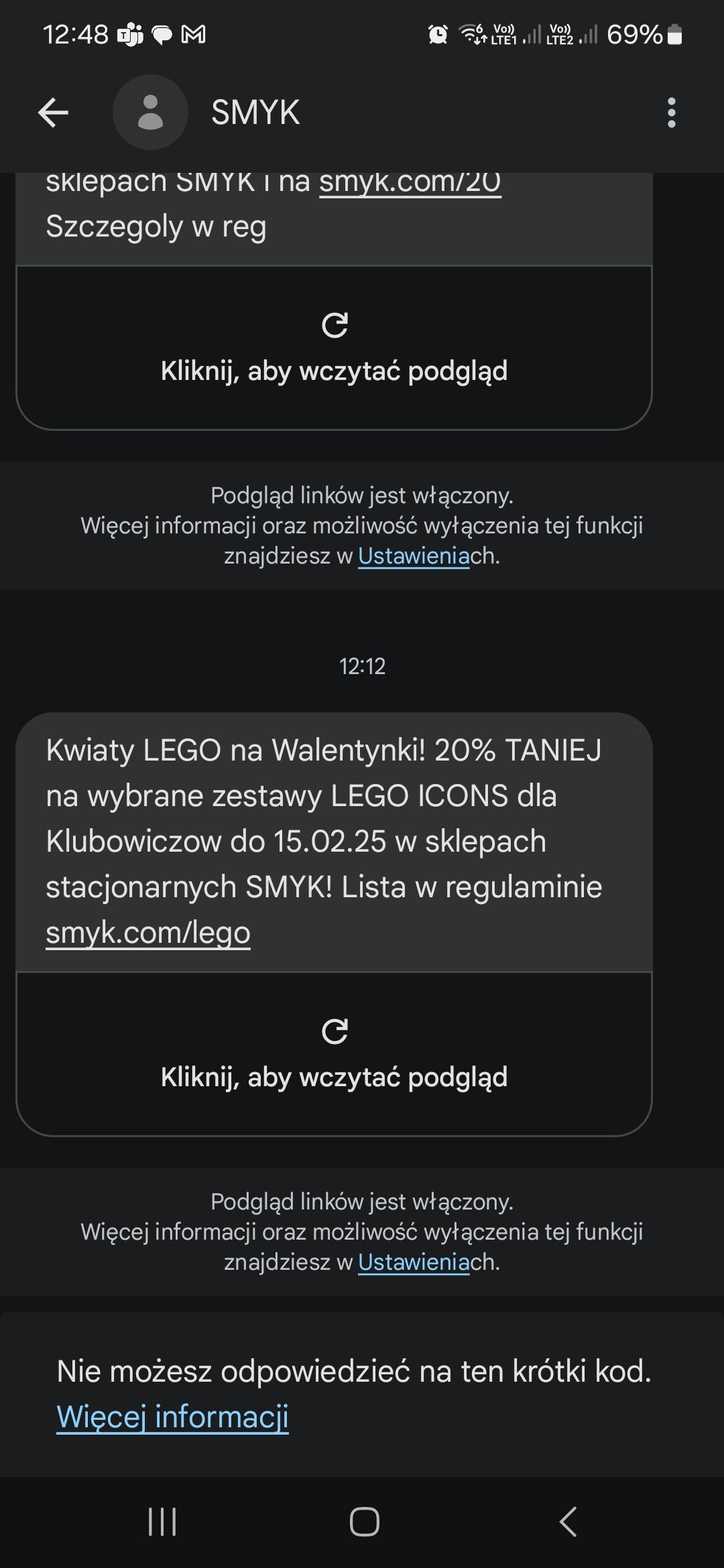
Task: Load the link preview above 12:12 timestamp
Action: tap(334, 348)
